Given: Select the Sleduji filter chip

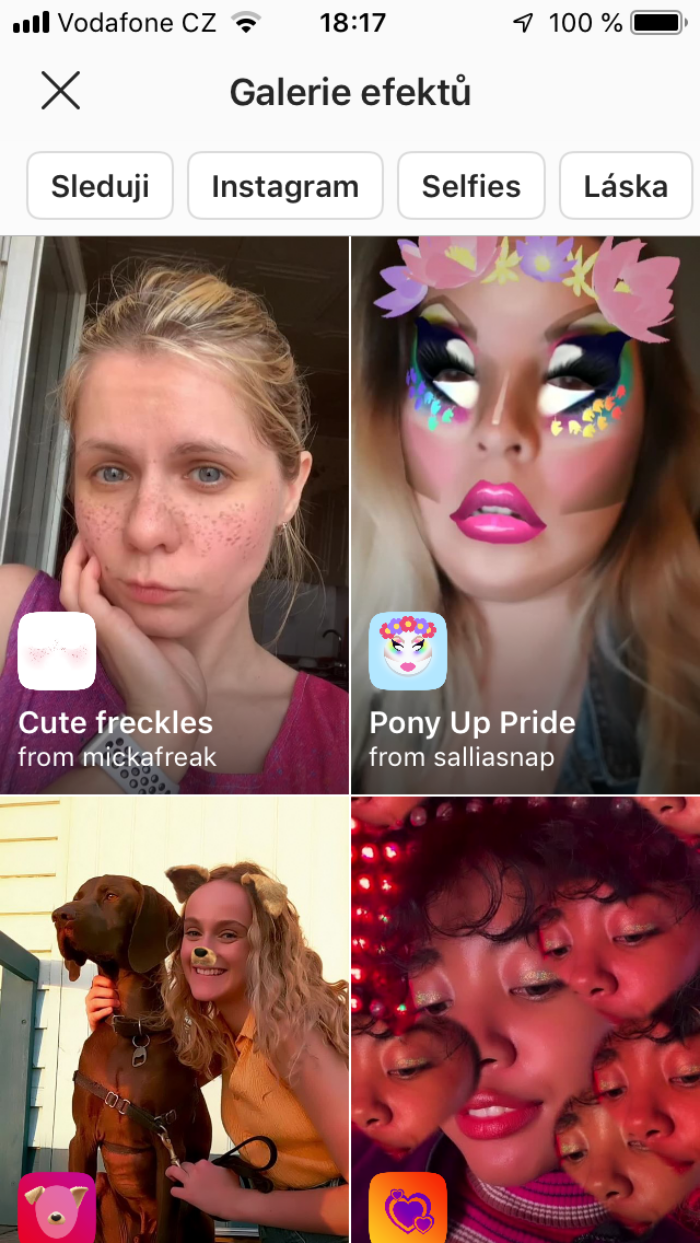Looking at the screenshot, I should pyautogui.click(x=100, y=186).
